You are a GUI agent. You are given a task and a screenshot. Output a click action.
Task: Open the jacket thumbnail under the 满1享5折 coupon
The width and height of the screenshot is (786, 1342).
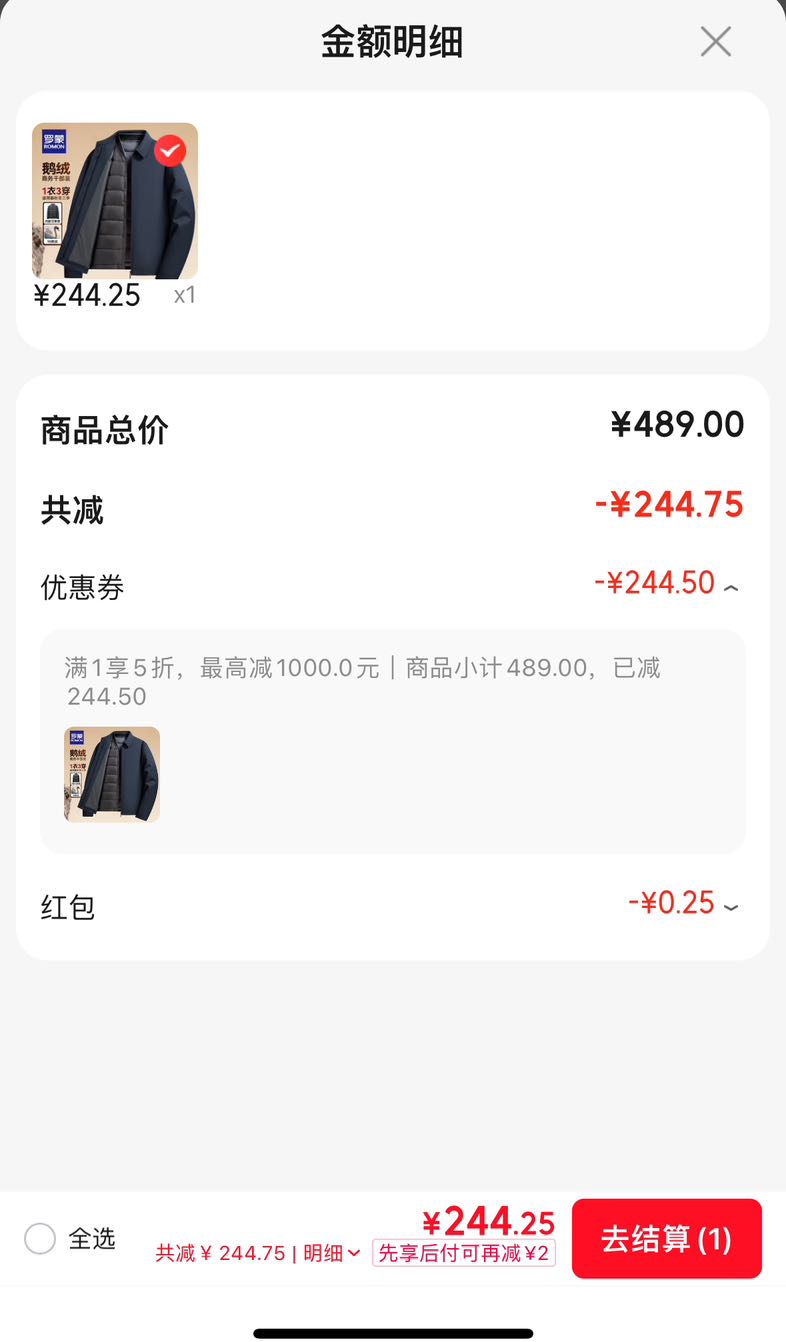tap(112, 775)
